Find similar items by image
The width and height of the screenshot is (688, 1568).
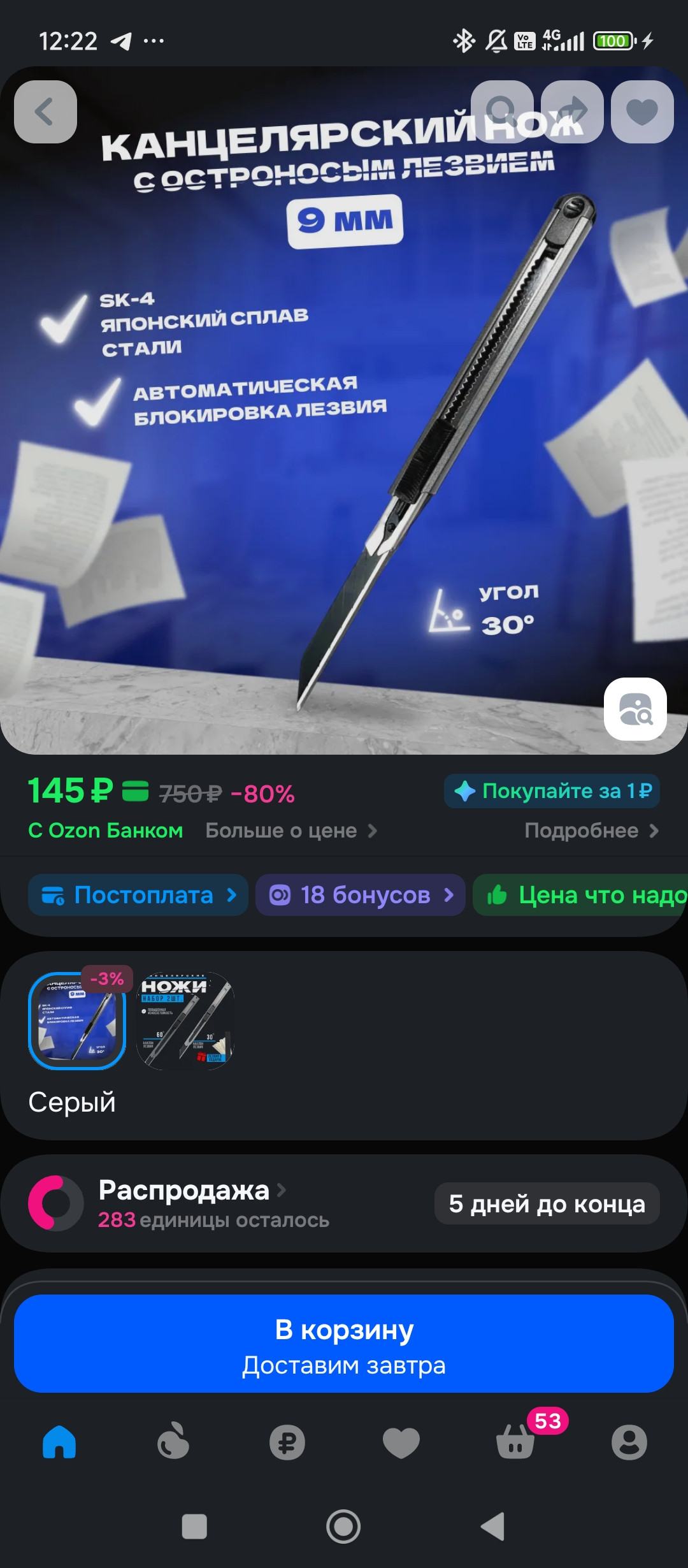click(x=635, y=709)
